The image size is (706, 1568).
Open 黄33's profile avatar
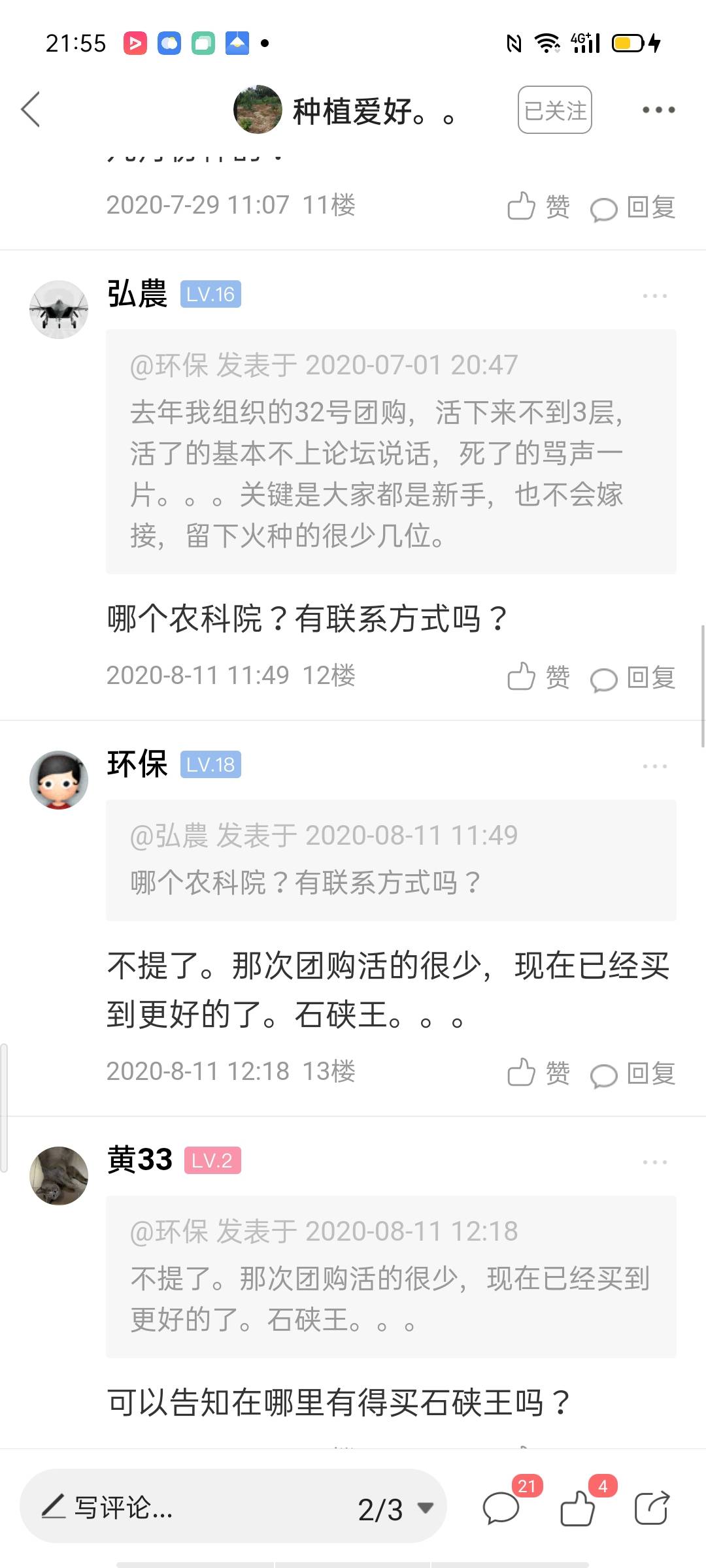(59, 1176)
